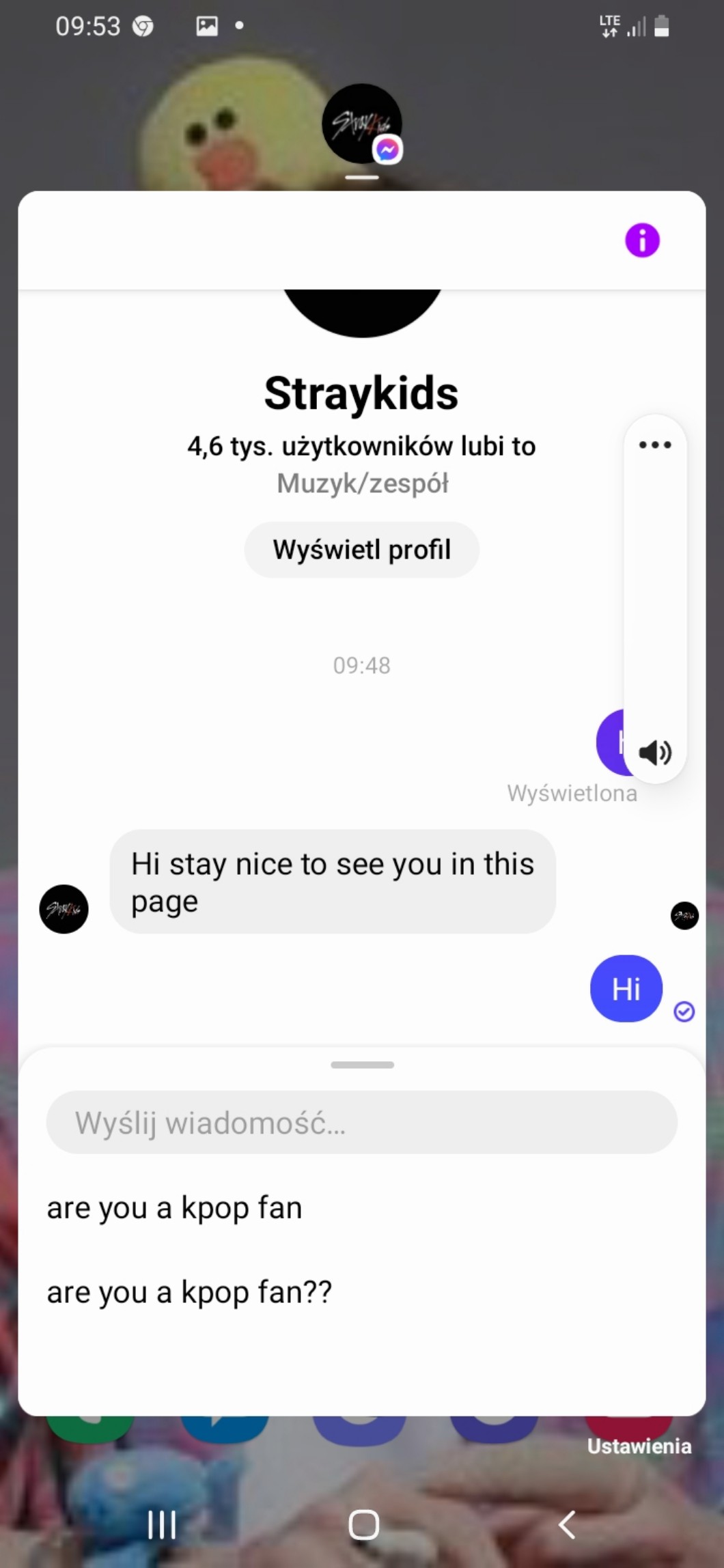Select suggestion "are you a kpop fan"

coord(174,1207)
